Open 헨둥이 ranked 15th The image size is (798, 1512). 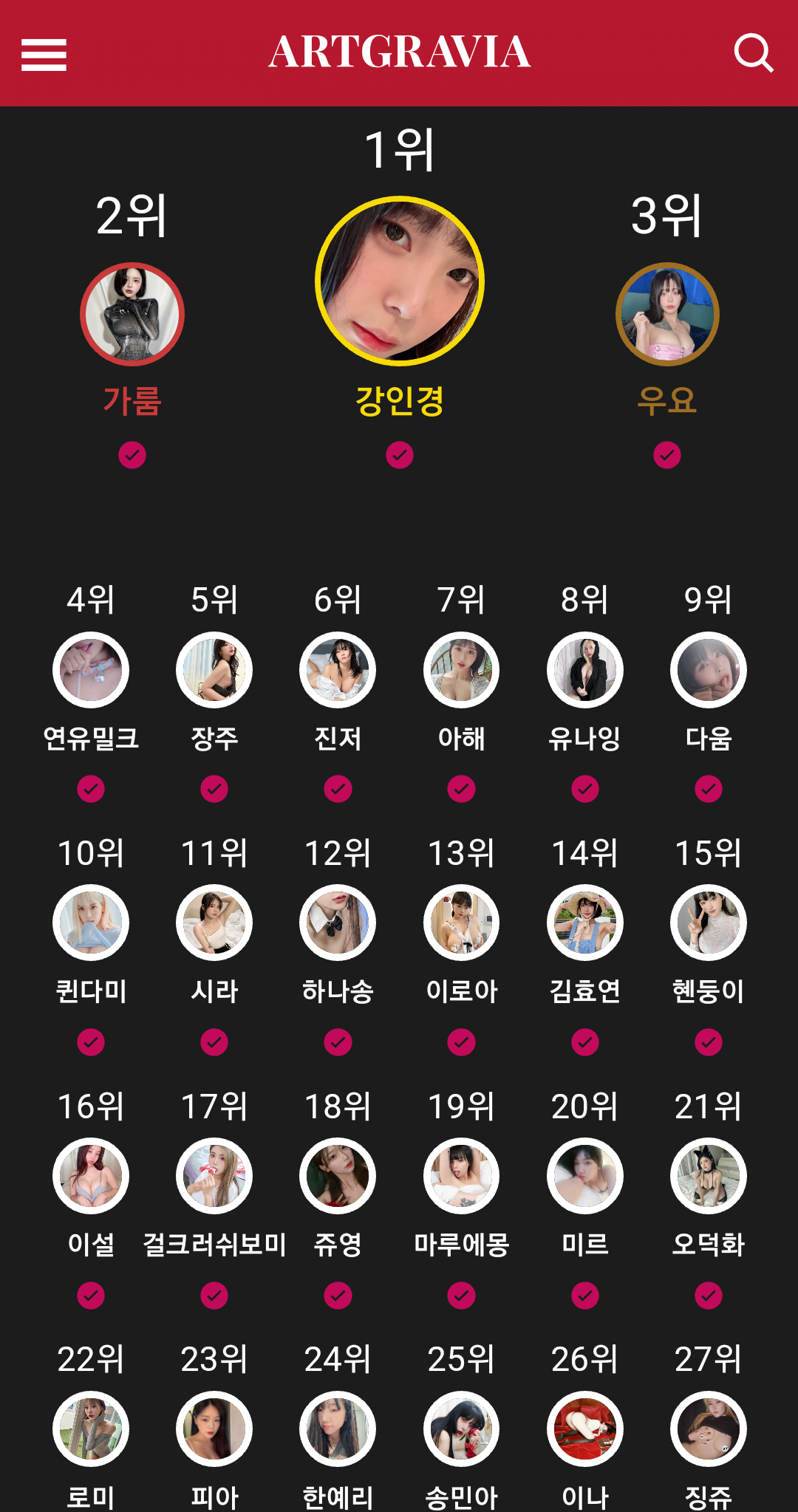[708, 923]
